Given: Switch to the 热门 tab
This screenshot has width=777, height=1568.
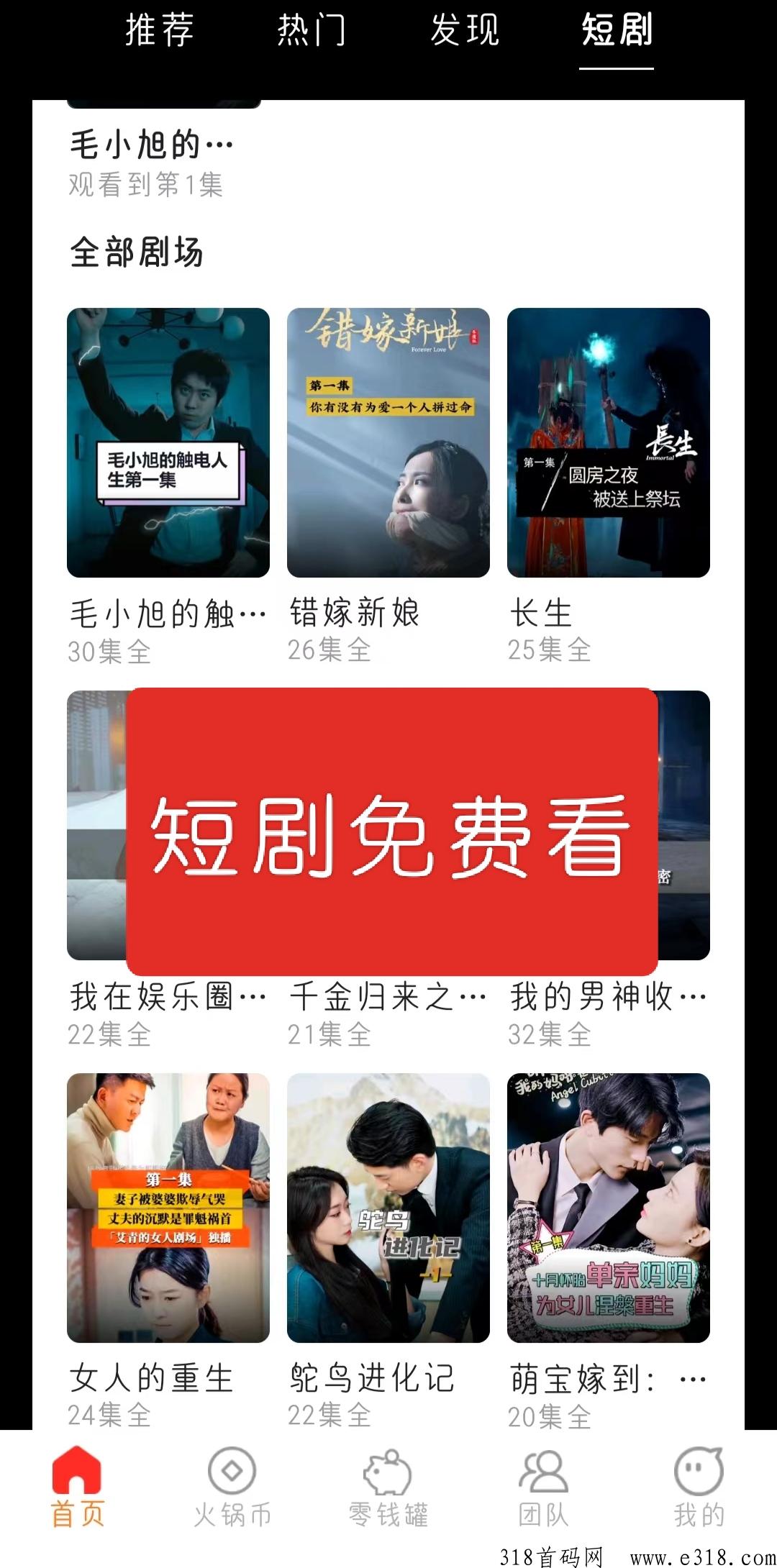Looking at the screenshot, I should [x=312, y=31].
